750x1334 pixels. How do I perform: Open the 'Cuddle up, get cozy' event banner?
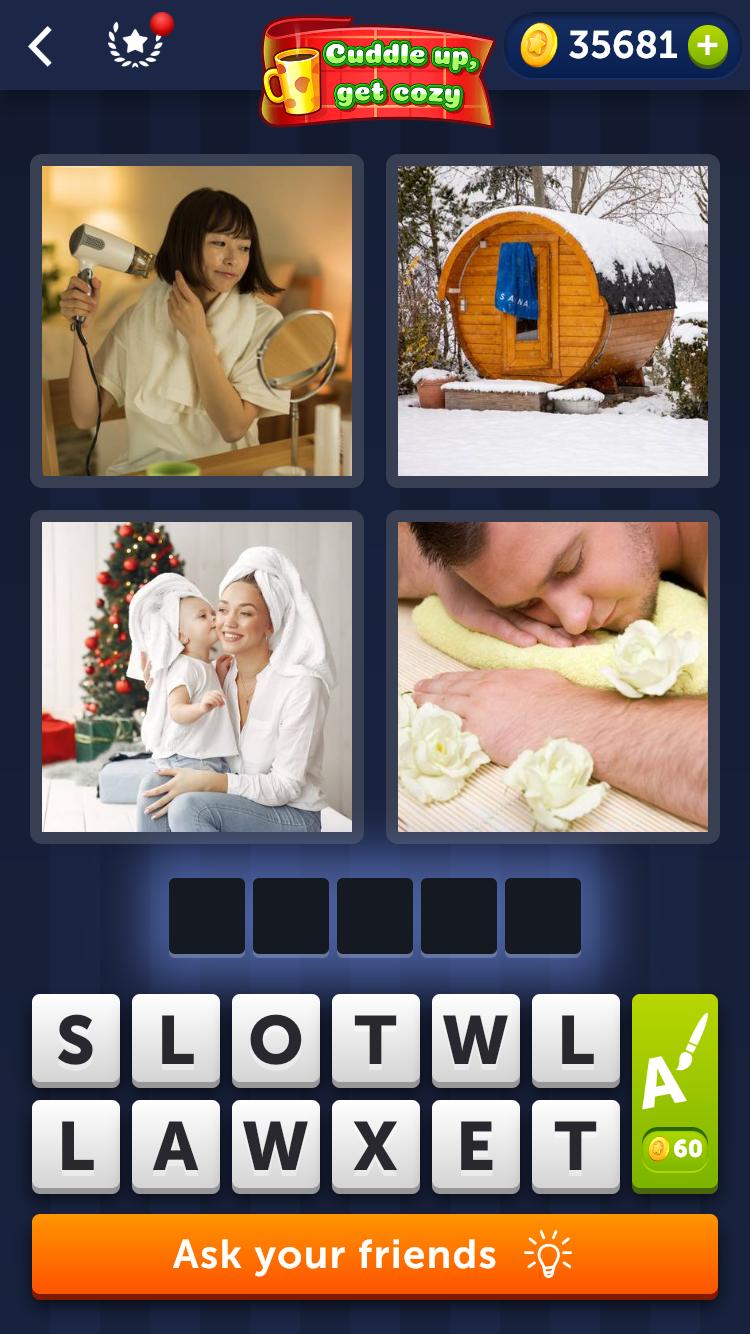tap(378, 72)
